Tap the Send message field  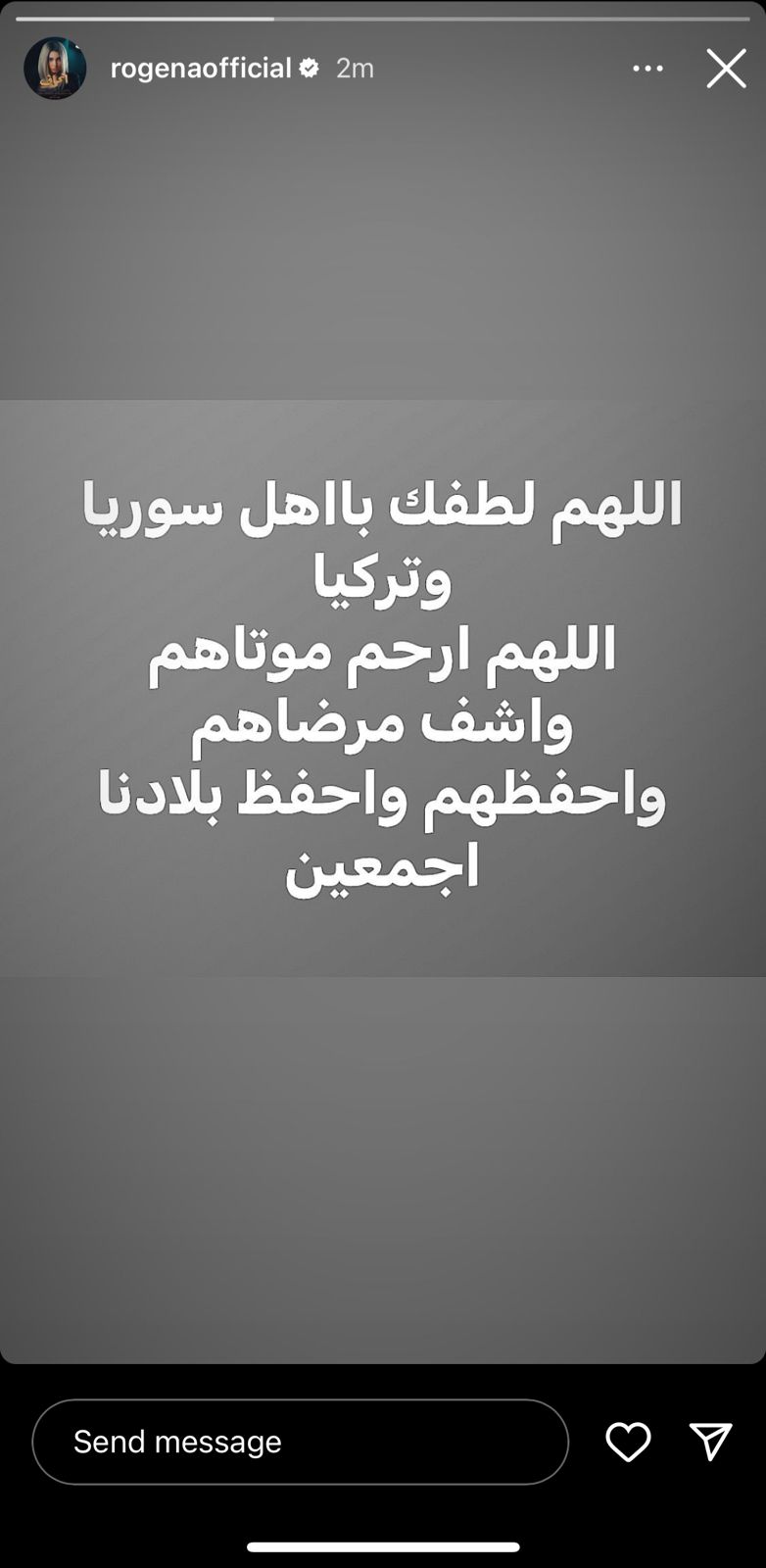(300, 1442)
